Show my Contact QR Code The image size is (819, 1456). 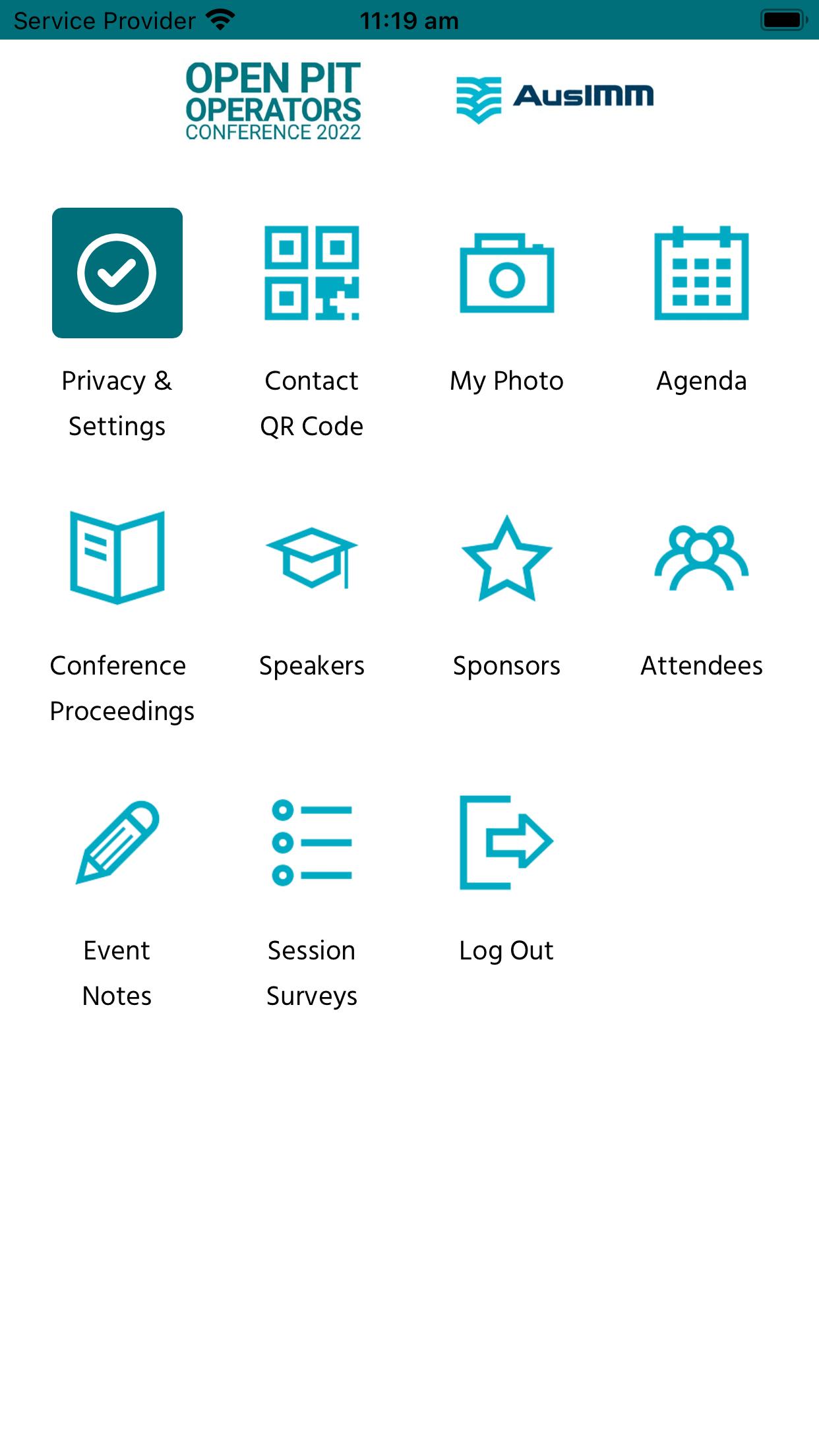click(x=312, y=273)
